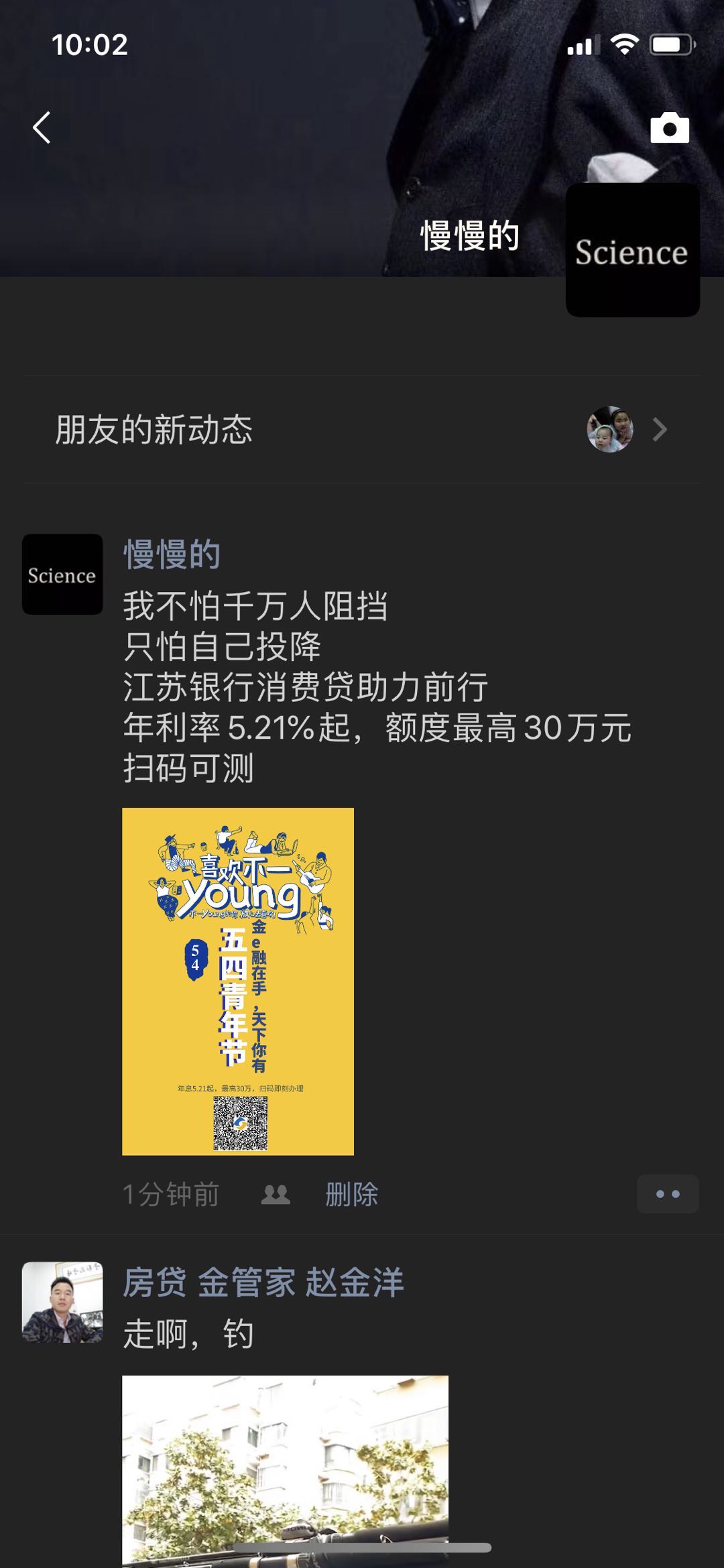
Task: Delete the post via 删除
Action: click(351, 1194)
